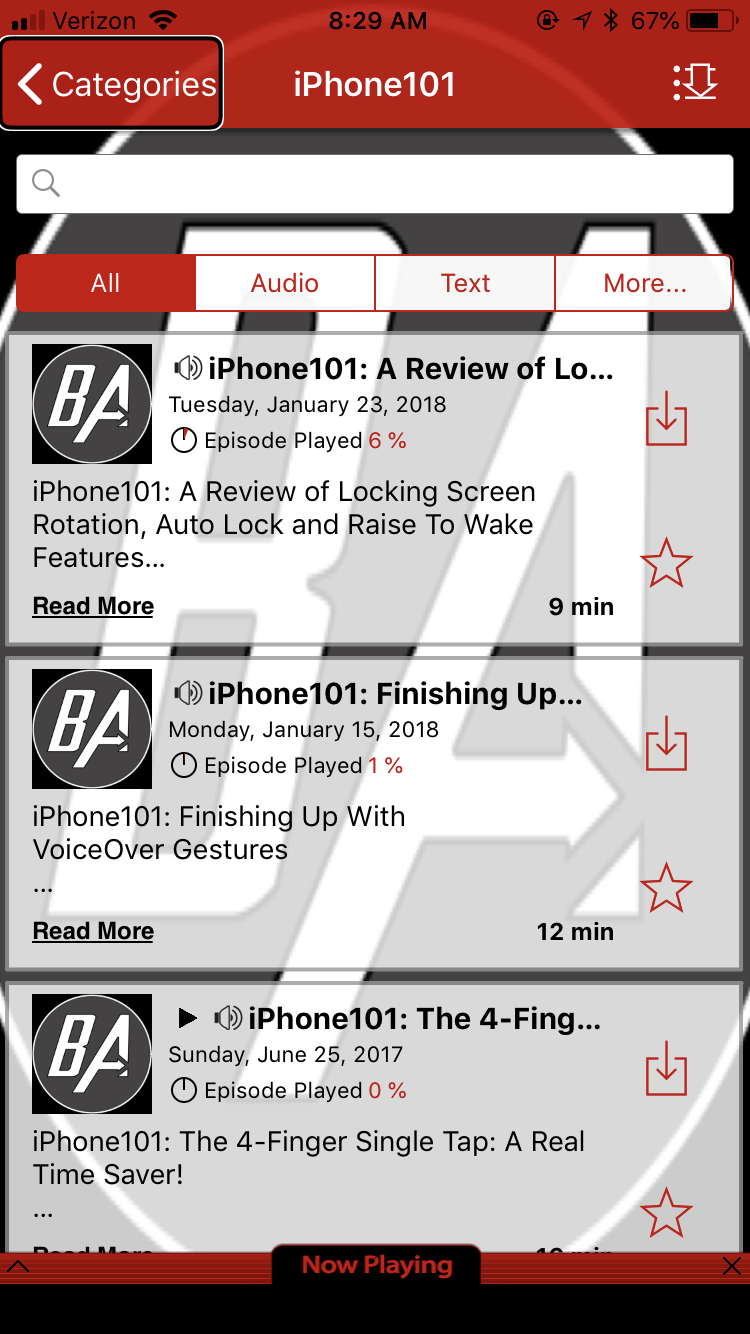Open the More... filter options
Image resolution: width=750 pixels, height=1334 pixels.
click(x=643, y=283)
